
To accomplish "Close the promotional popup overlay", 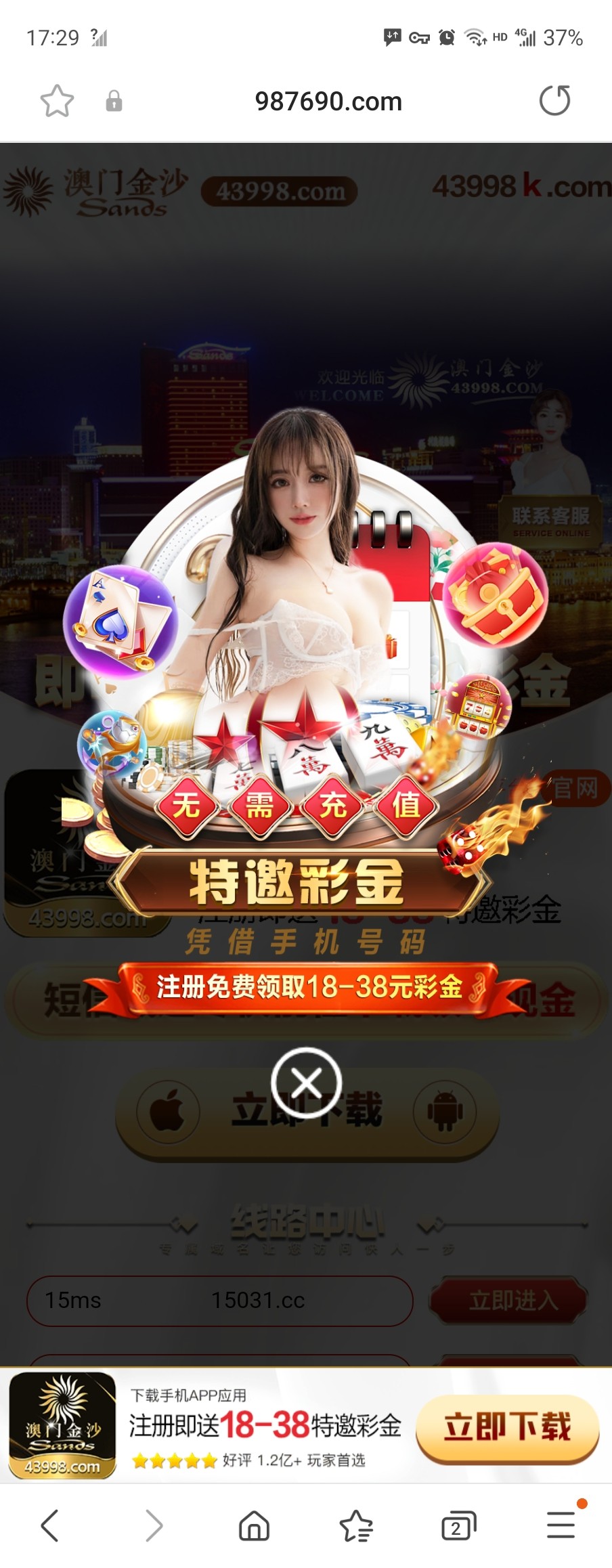I will 306,1083.
